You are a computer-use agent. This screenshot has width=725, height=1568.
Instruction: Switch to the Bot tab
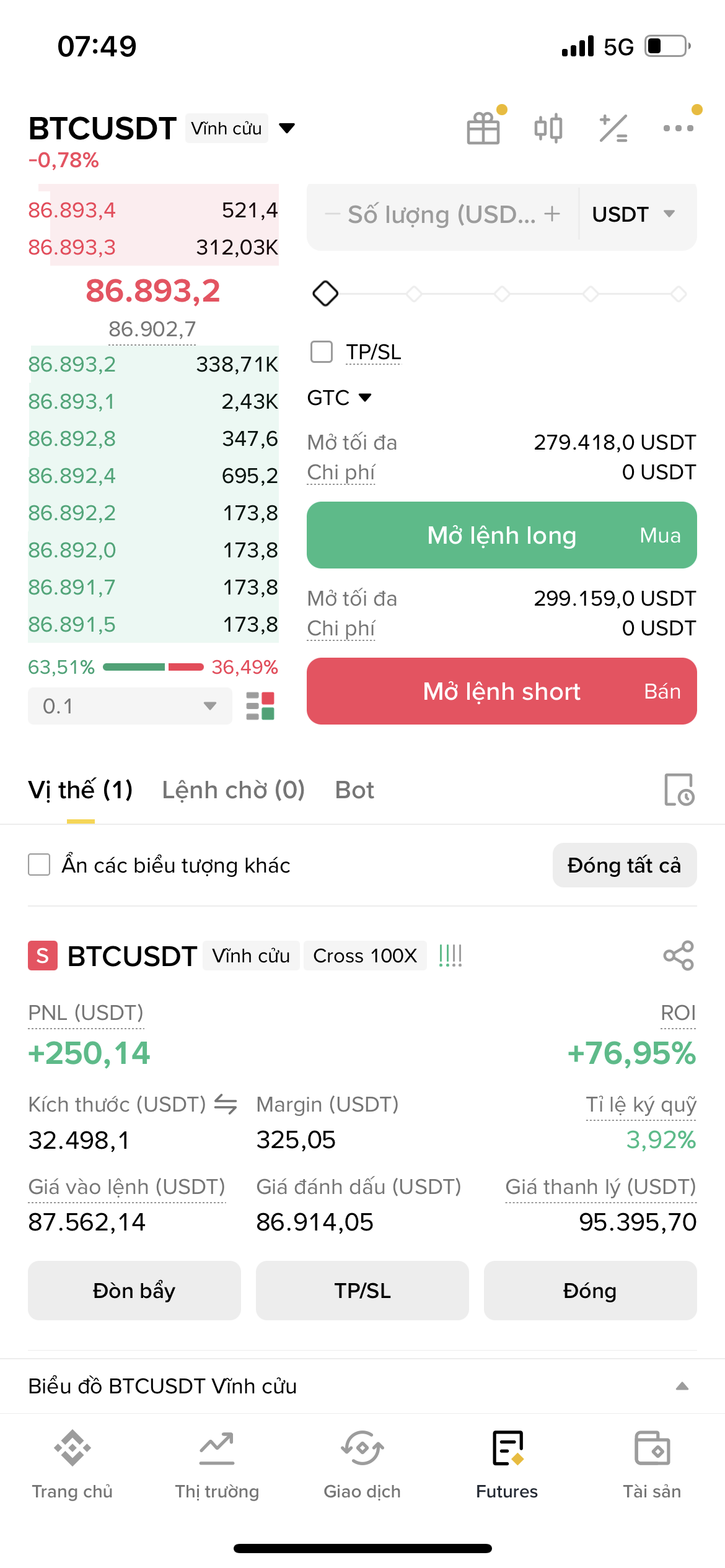click(x=354, y=790)
